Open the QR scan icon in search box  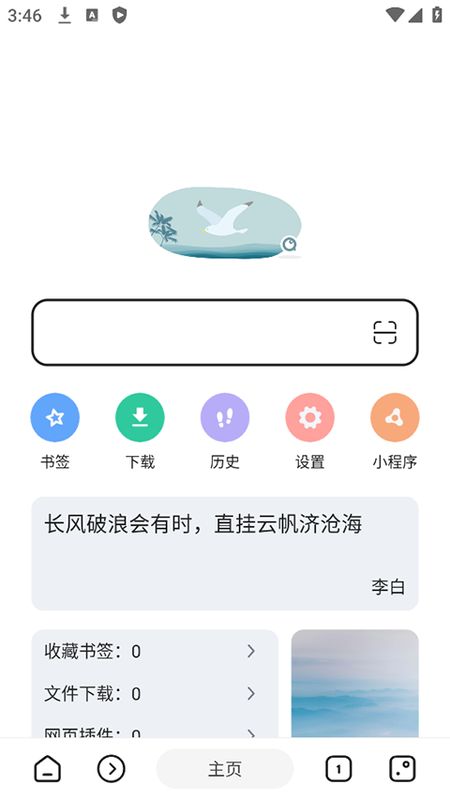[x=385, y=333]
